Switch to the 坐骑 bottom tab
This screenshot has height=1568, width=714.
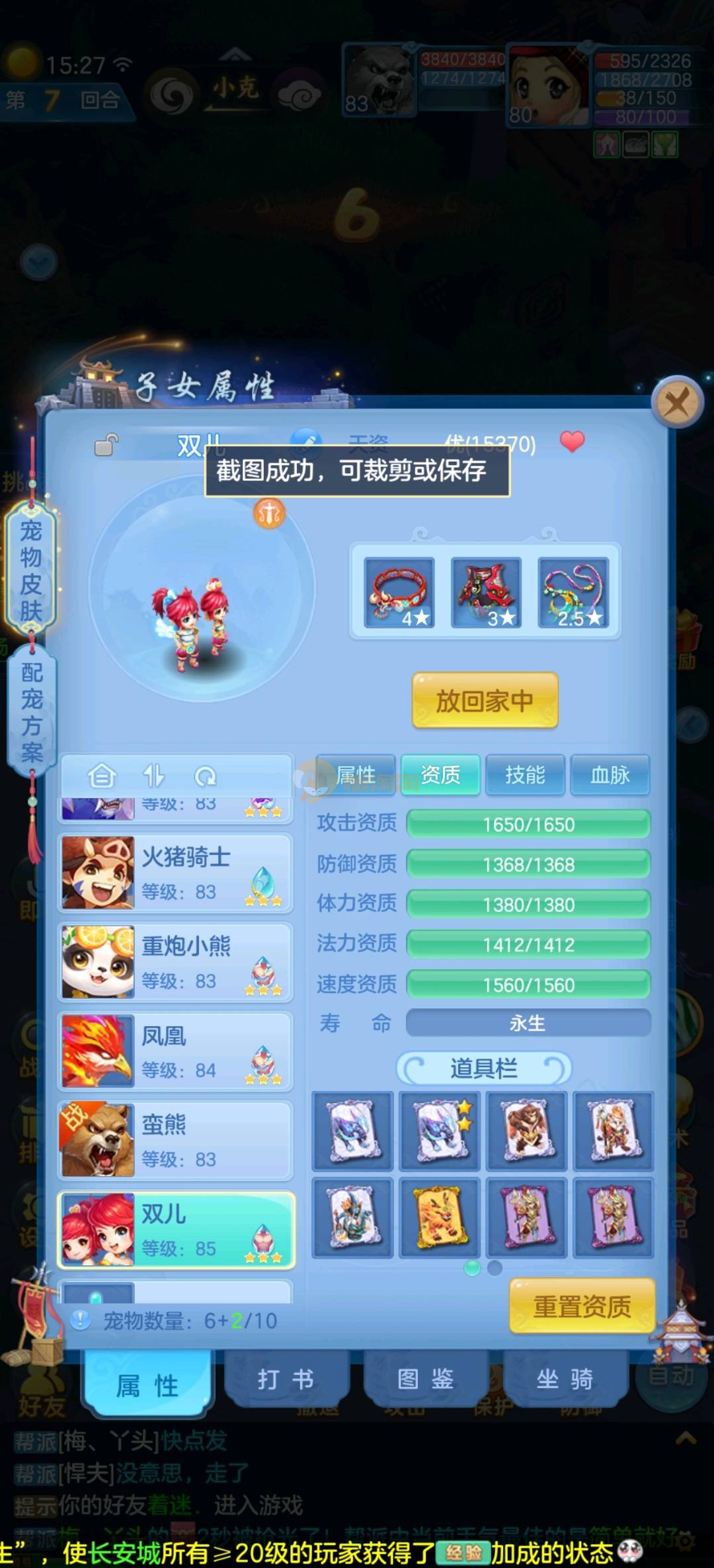coord(565,1380)
